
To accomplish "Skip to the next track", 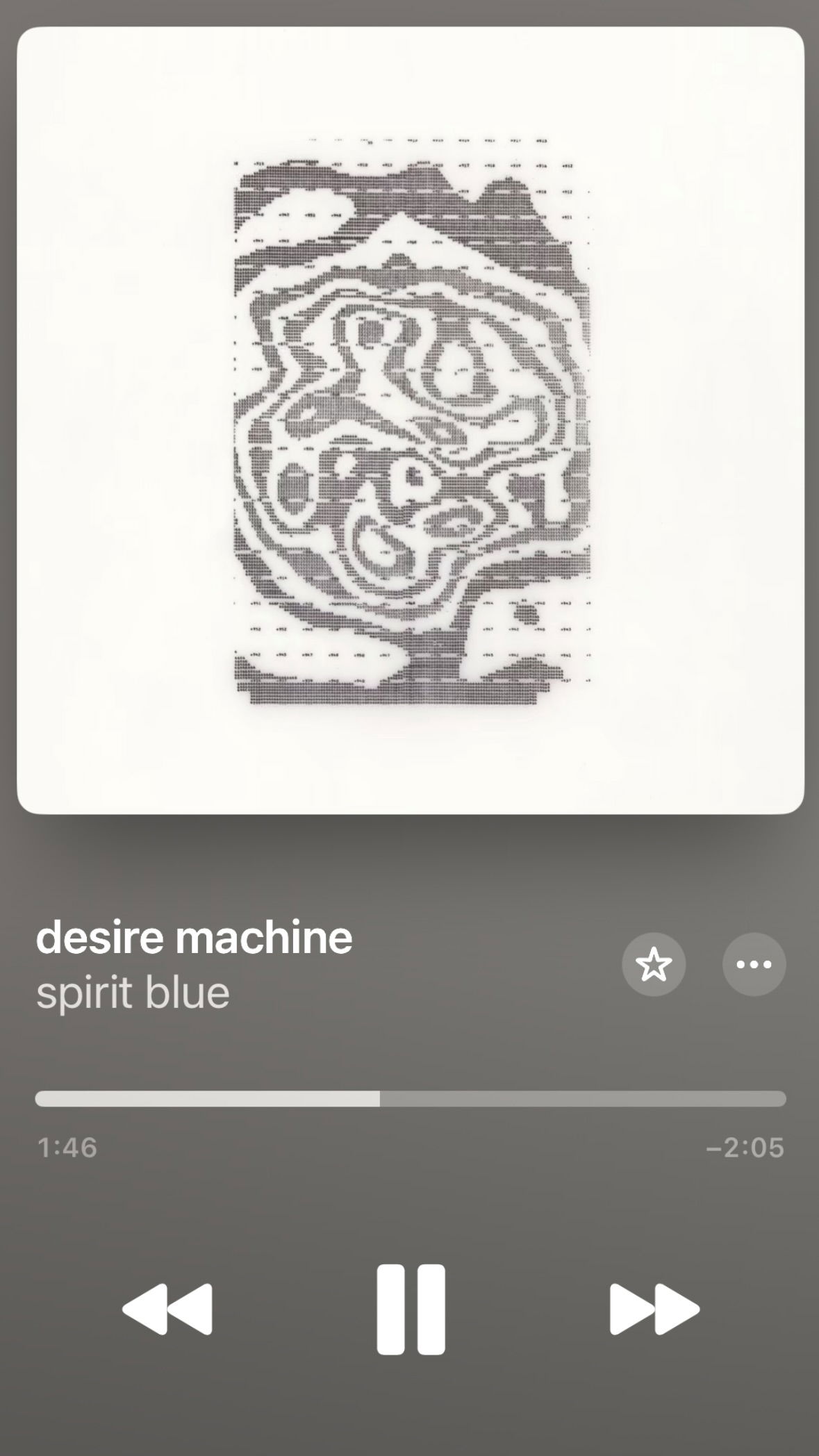I will [x=654, y=1309].
